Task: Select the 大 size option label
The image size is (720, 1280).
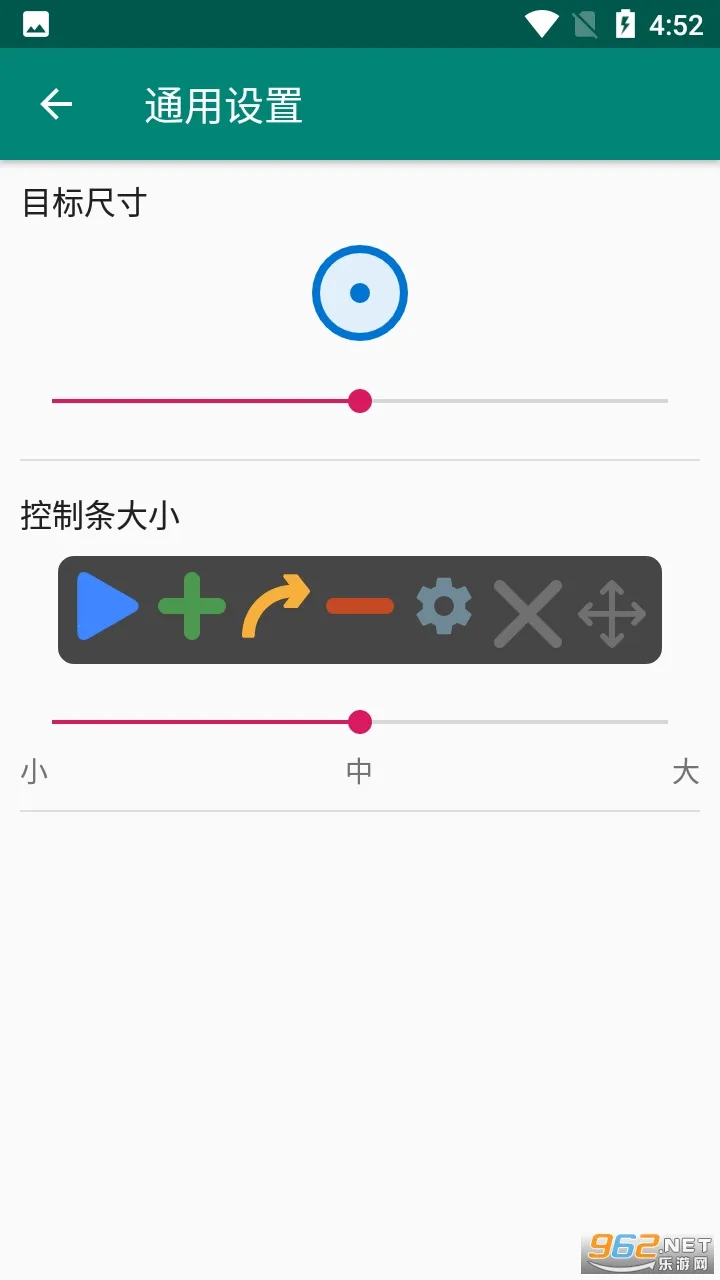Action: (x=687, y=770)
